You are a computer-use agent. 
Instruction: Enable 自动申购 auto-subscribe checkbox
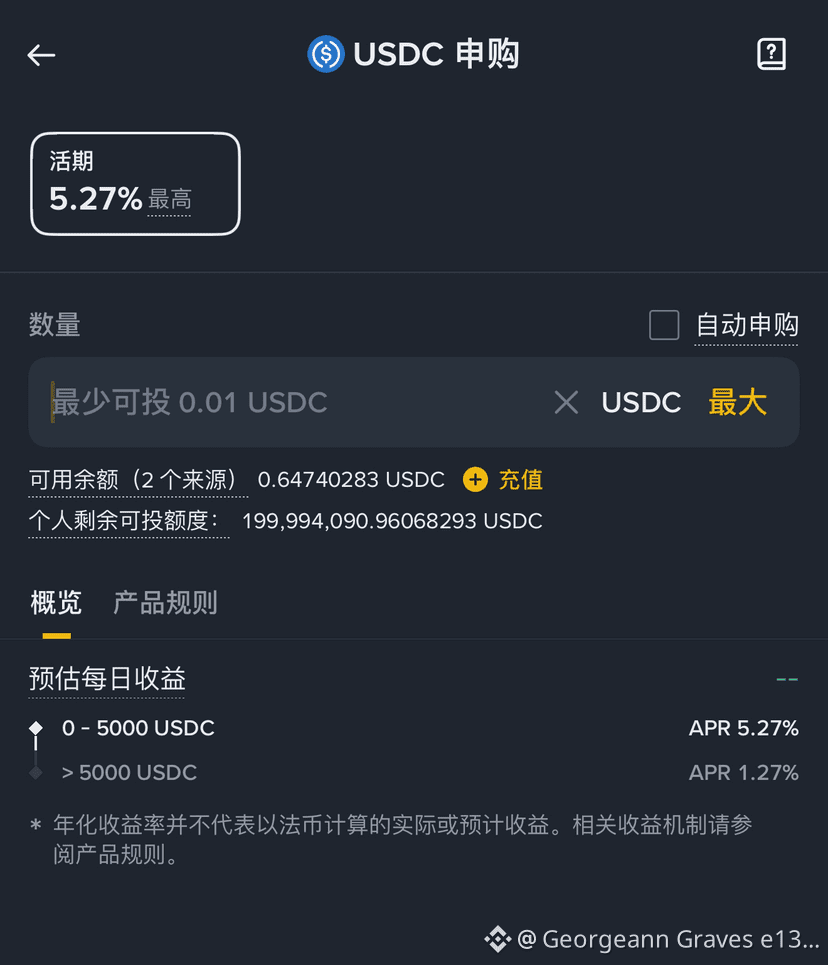pyautogui.click(x=663, y=324)
